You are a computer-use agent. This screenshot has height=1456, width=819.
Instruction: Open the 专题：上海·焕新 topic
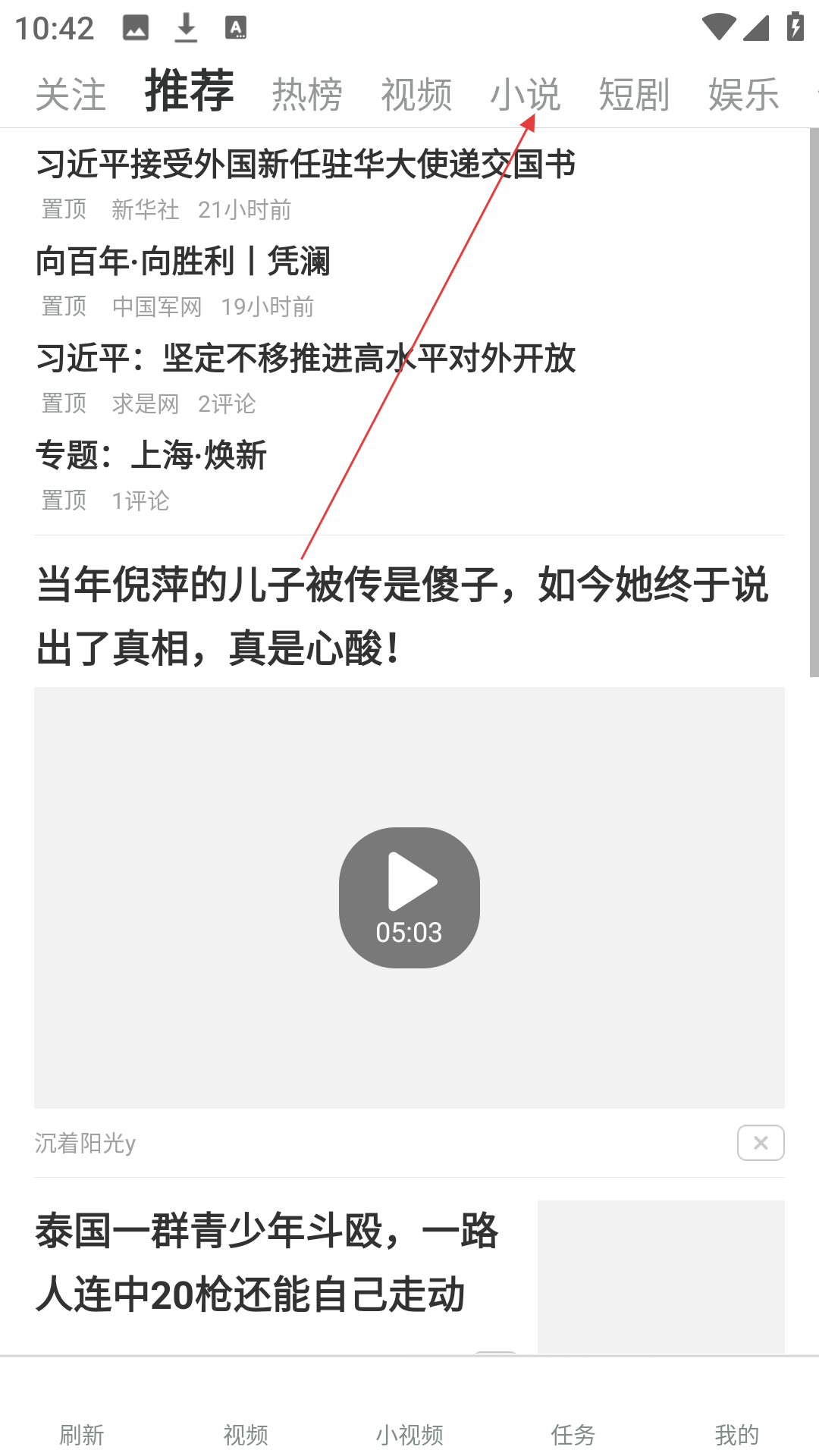(152, 455)
